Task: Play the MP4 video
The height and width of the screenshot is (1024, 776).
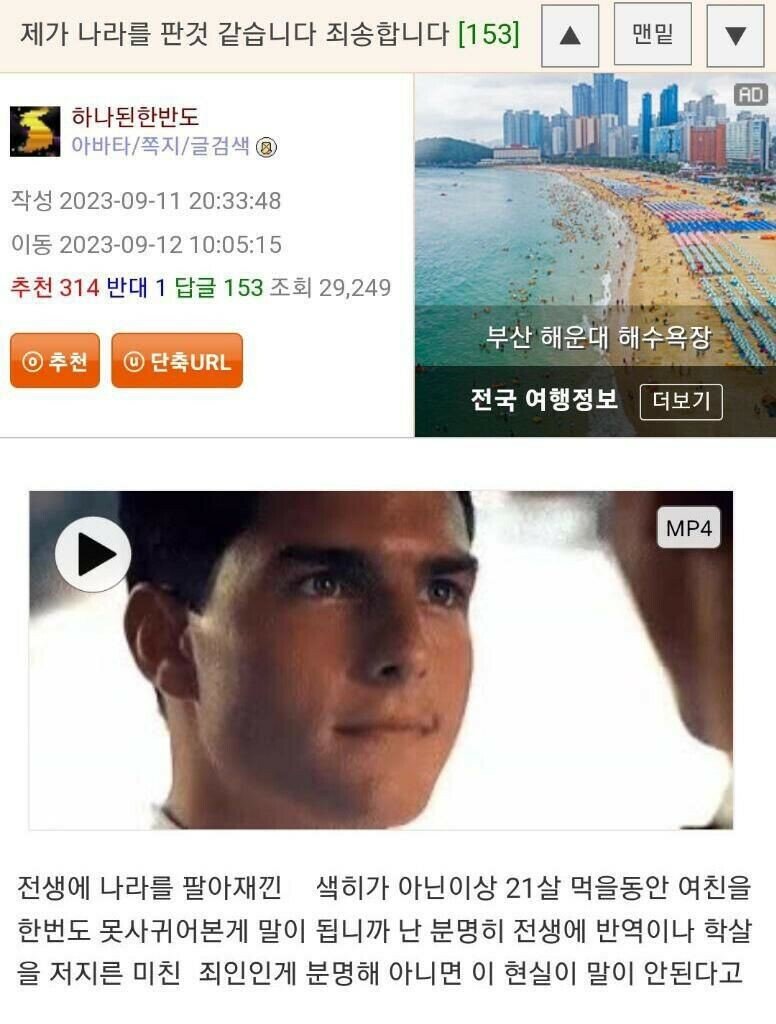Action: point(93,554)
